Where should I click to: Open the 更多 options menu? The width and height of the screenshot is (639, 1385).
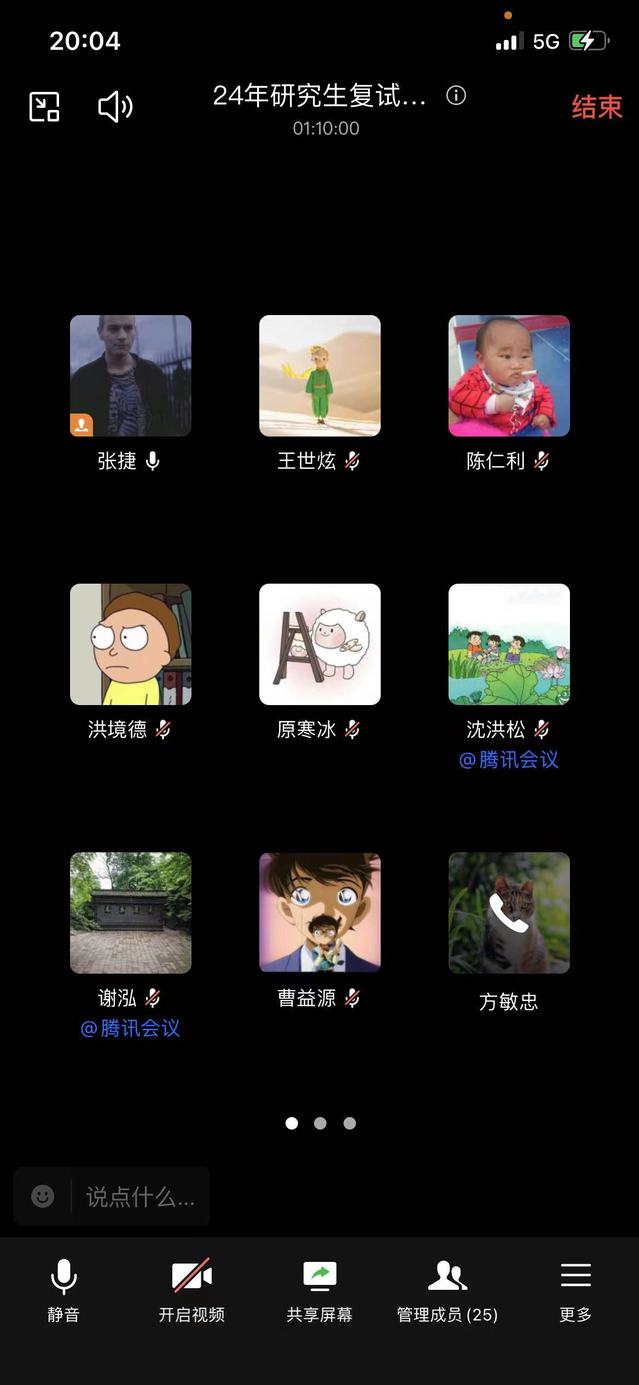point(576,1290)
